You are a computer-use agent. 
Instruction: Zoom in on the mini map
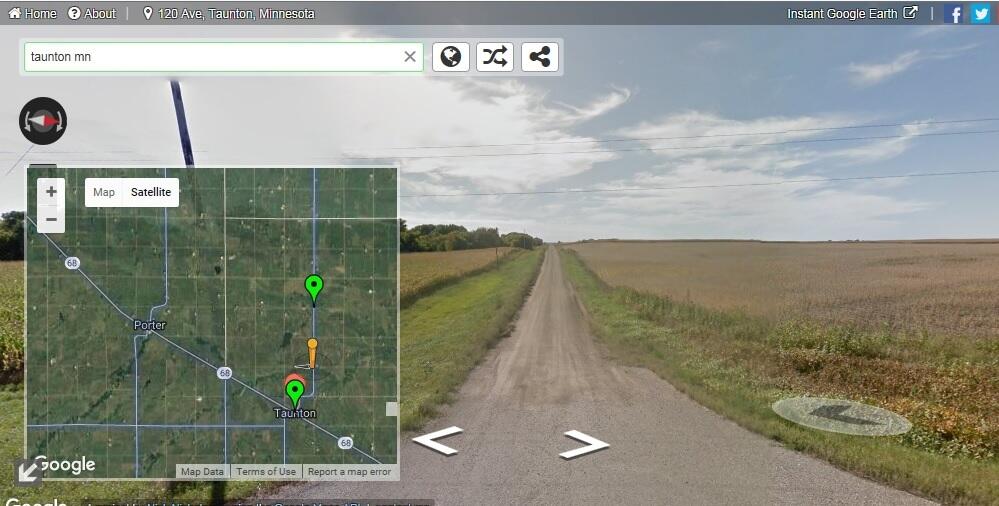pos(51,191)
